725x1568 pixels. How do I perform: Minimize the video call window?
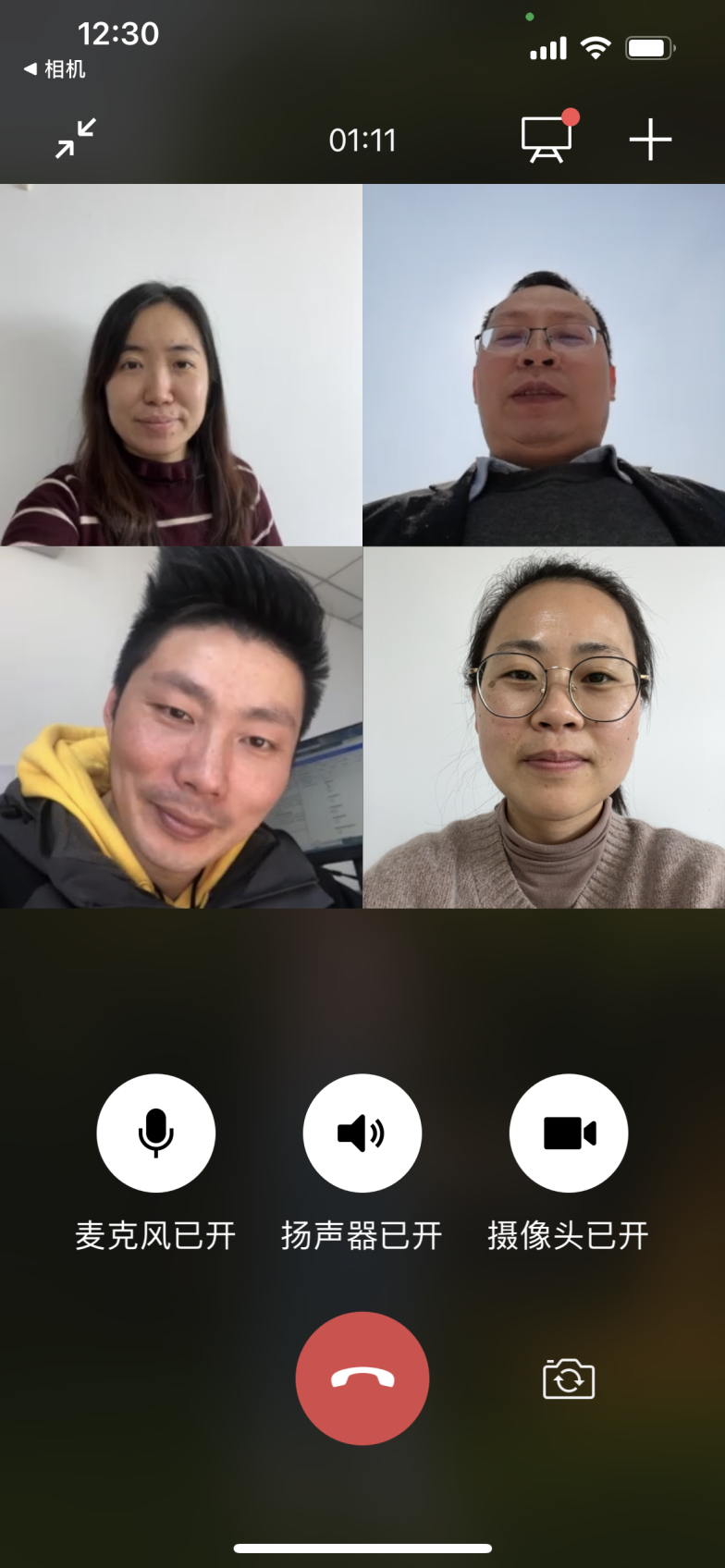76,139
